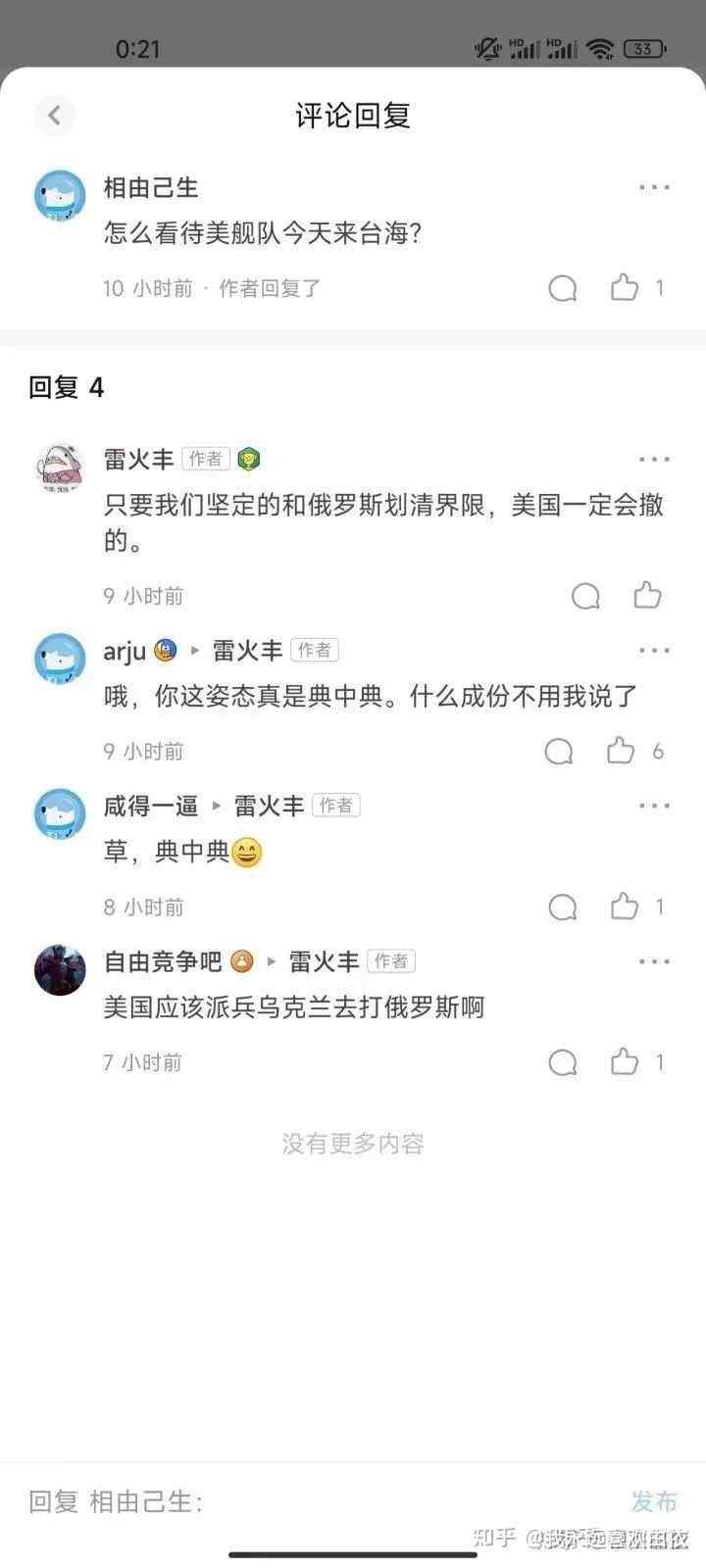The height and width of the screenshot is (1568, 706).
Task: Open arju's profile from the username
Action: pyautogui.click(x=125, y=651)
